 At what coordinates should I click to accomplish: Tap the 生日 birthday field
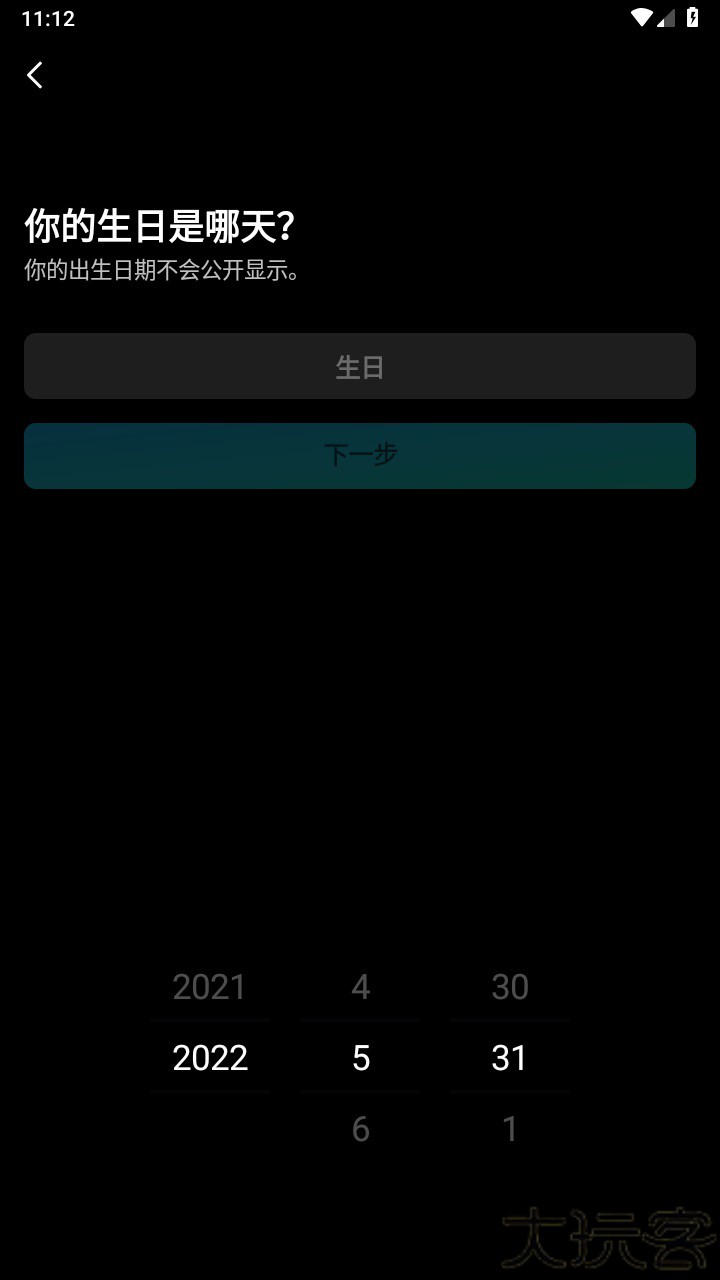pyautogui.click(x=360, y=367)
